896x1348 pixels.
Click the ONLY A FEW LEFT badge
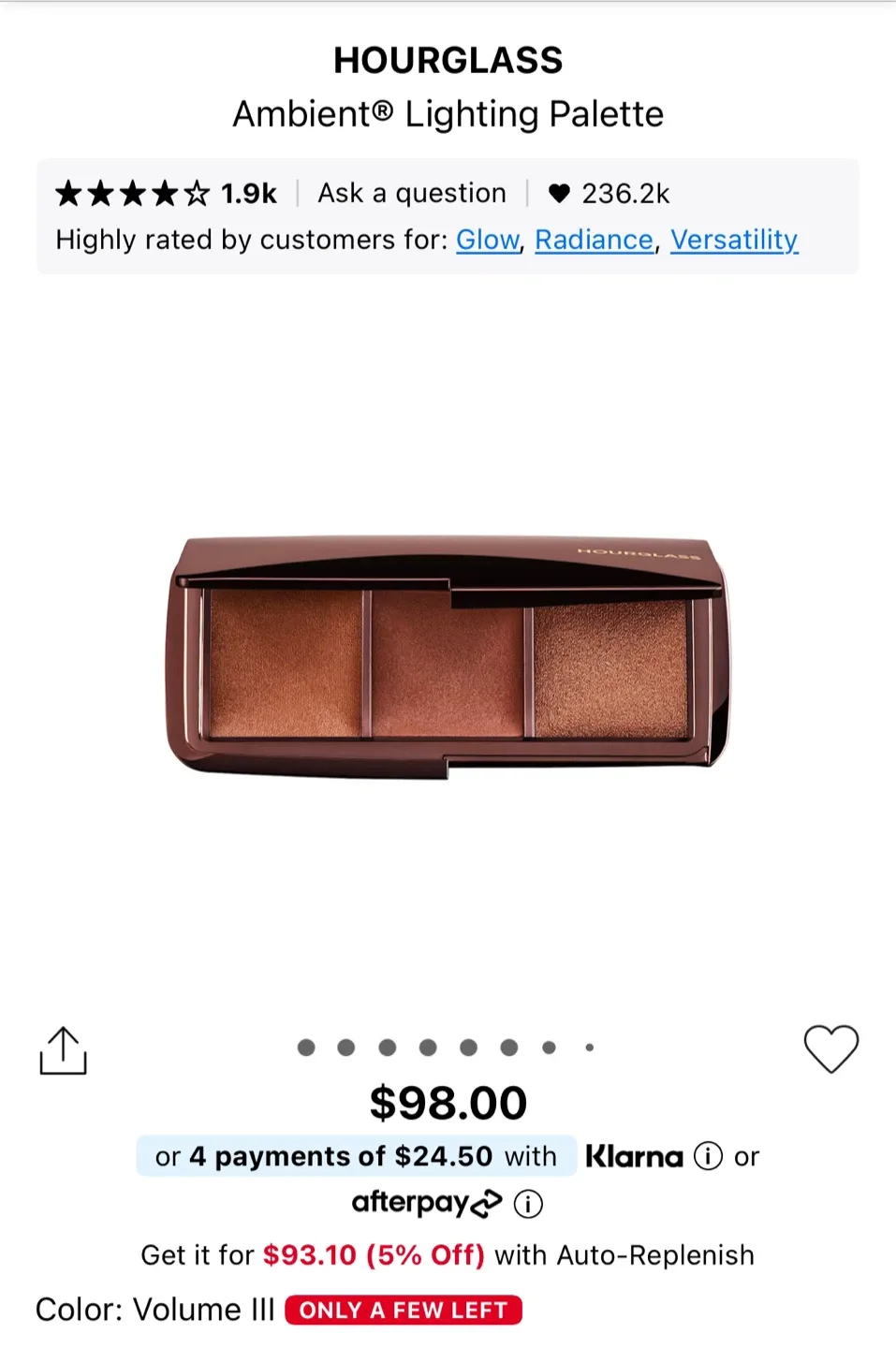403,1310
